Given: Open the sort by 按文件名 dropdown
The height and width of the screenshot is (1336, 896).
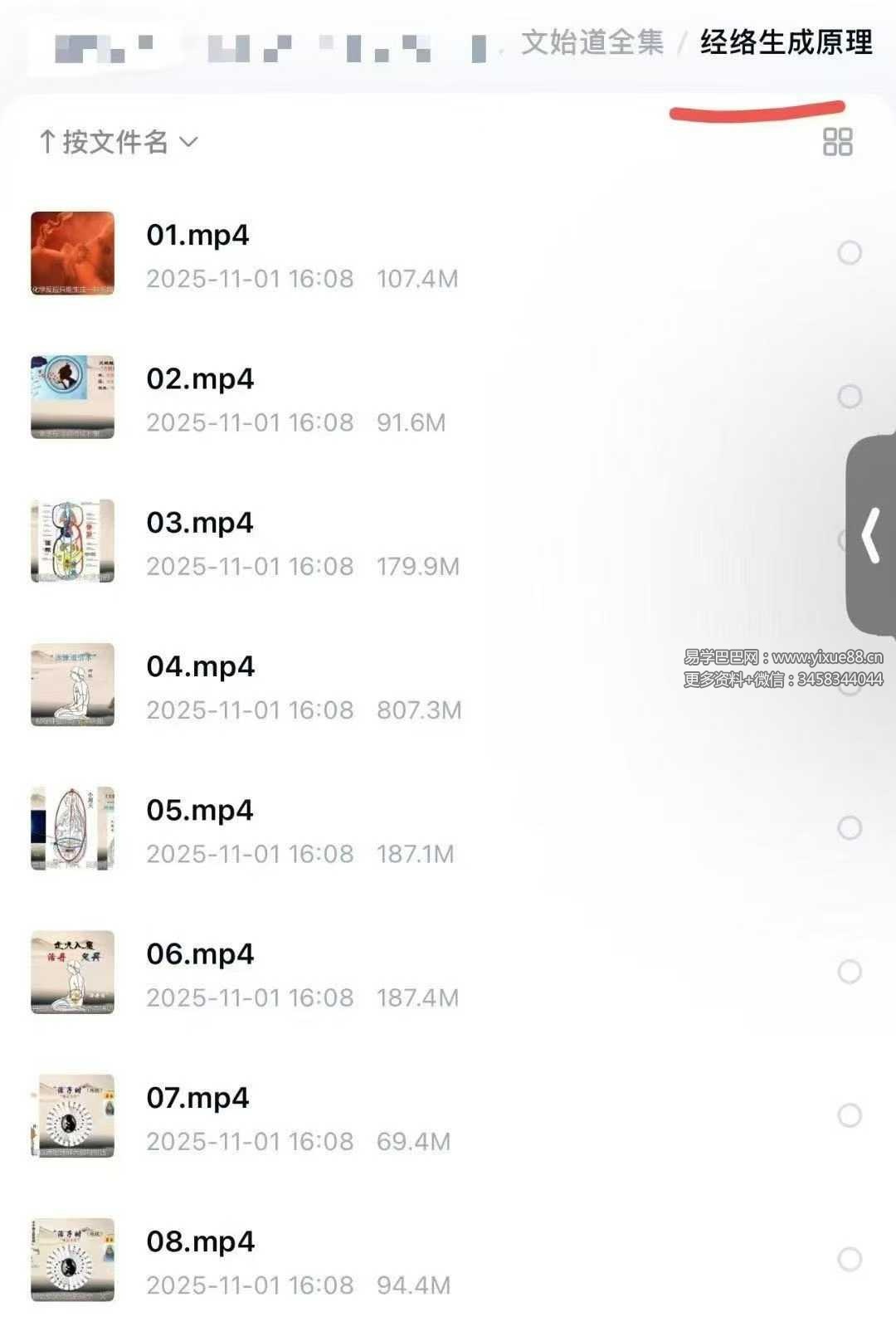Looking at the screenshot, I should pos(118,142).
